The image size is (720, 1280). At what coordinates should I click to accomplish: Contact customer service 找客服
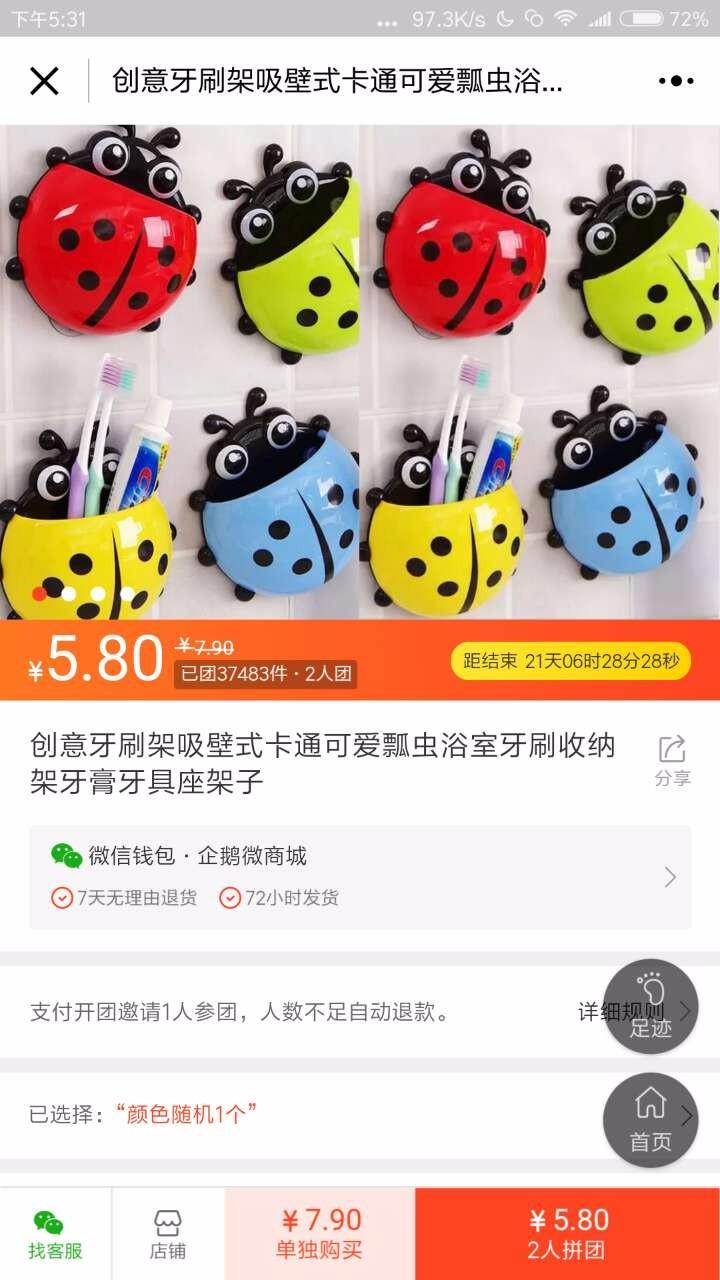pyautogui.click(x=55, y=1234)
